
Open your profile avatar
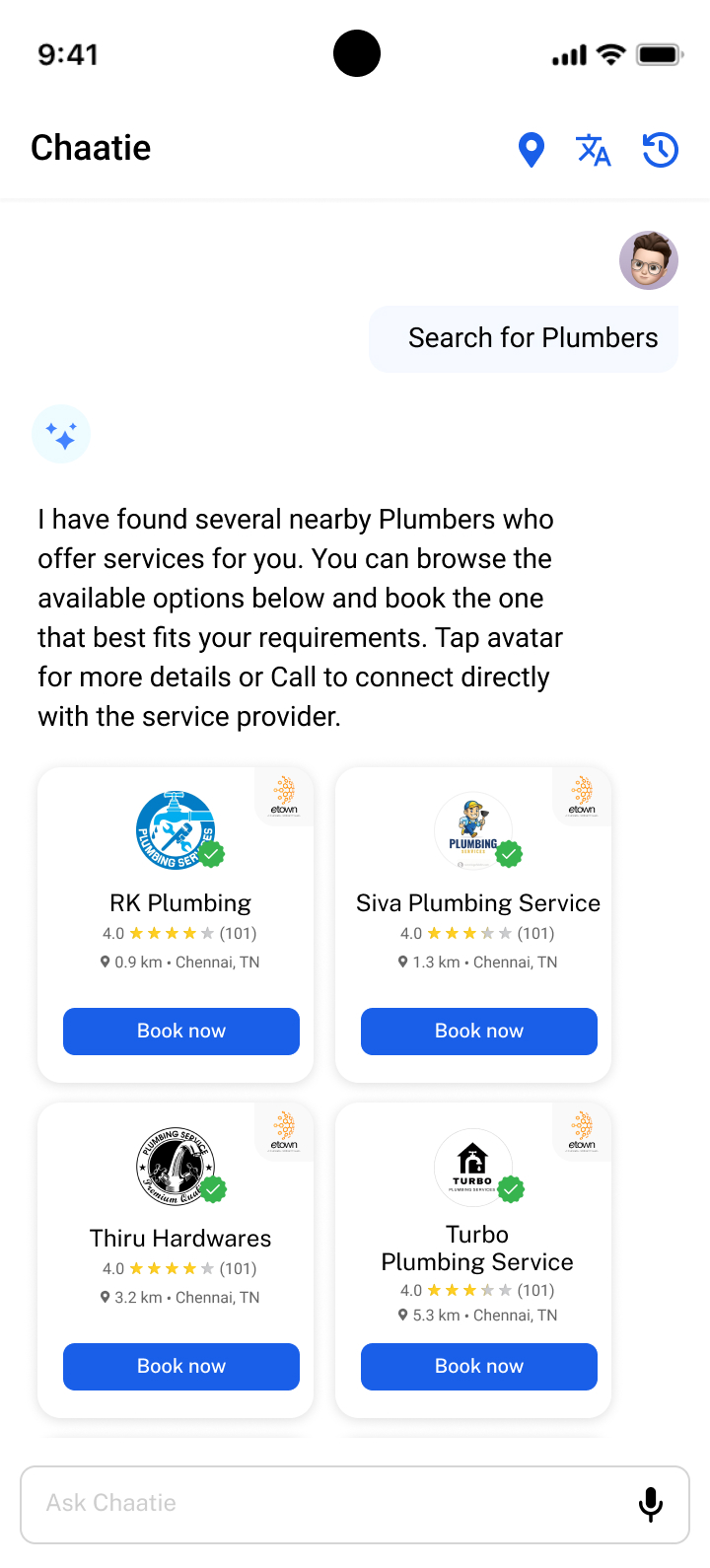coord(649,260)
